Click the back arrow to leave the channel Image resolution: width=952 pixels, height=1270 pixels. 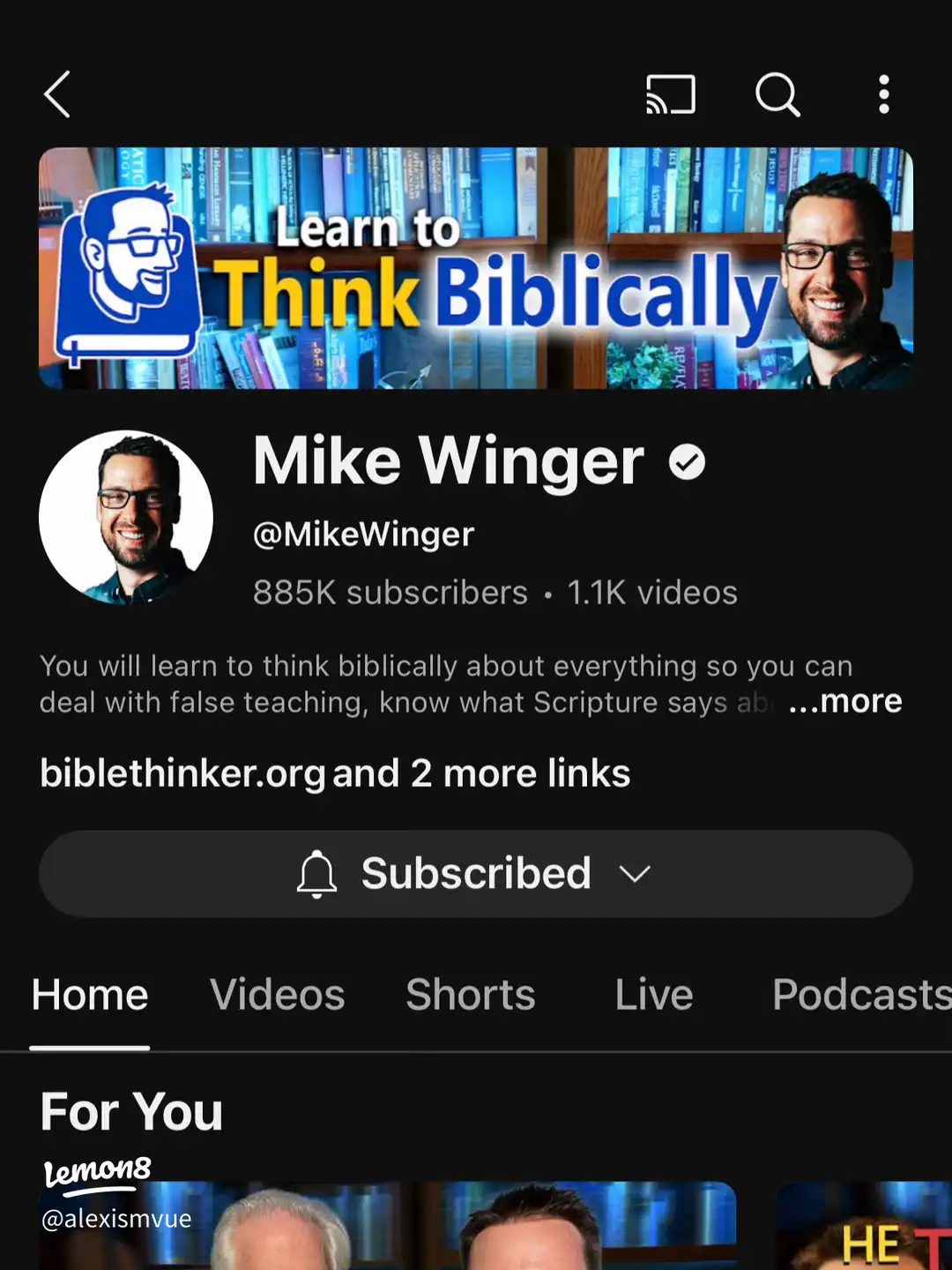pyautogui.click(x=56, y=95)
